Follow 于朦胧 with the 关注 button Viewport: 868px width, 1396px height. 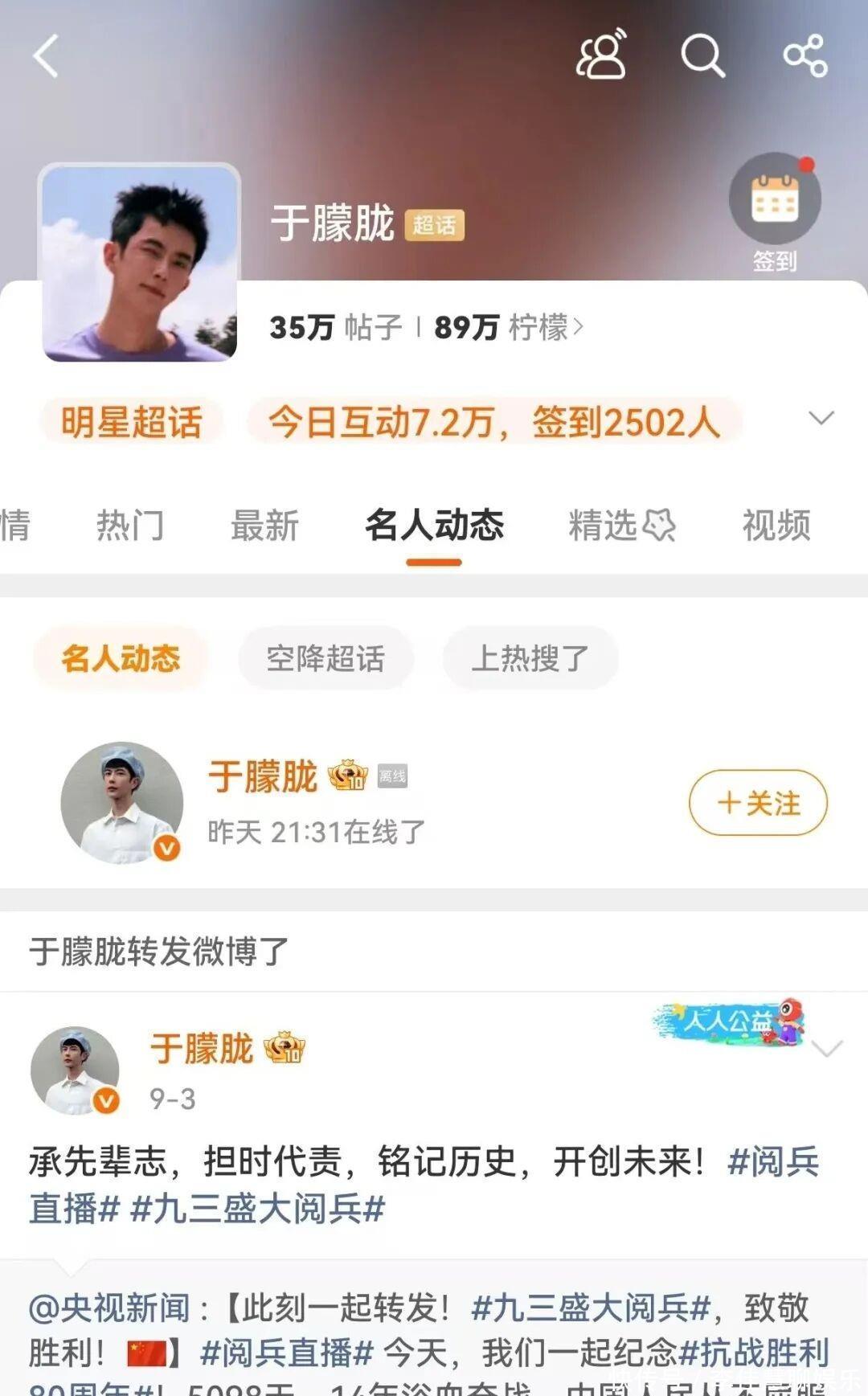tap(758, 803)
